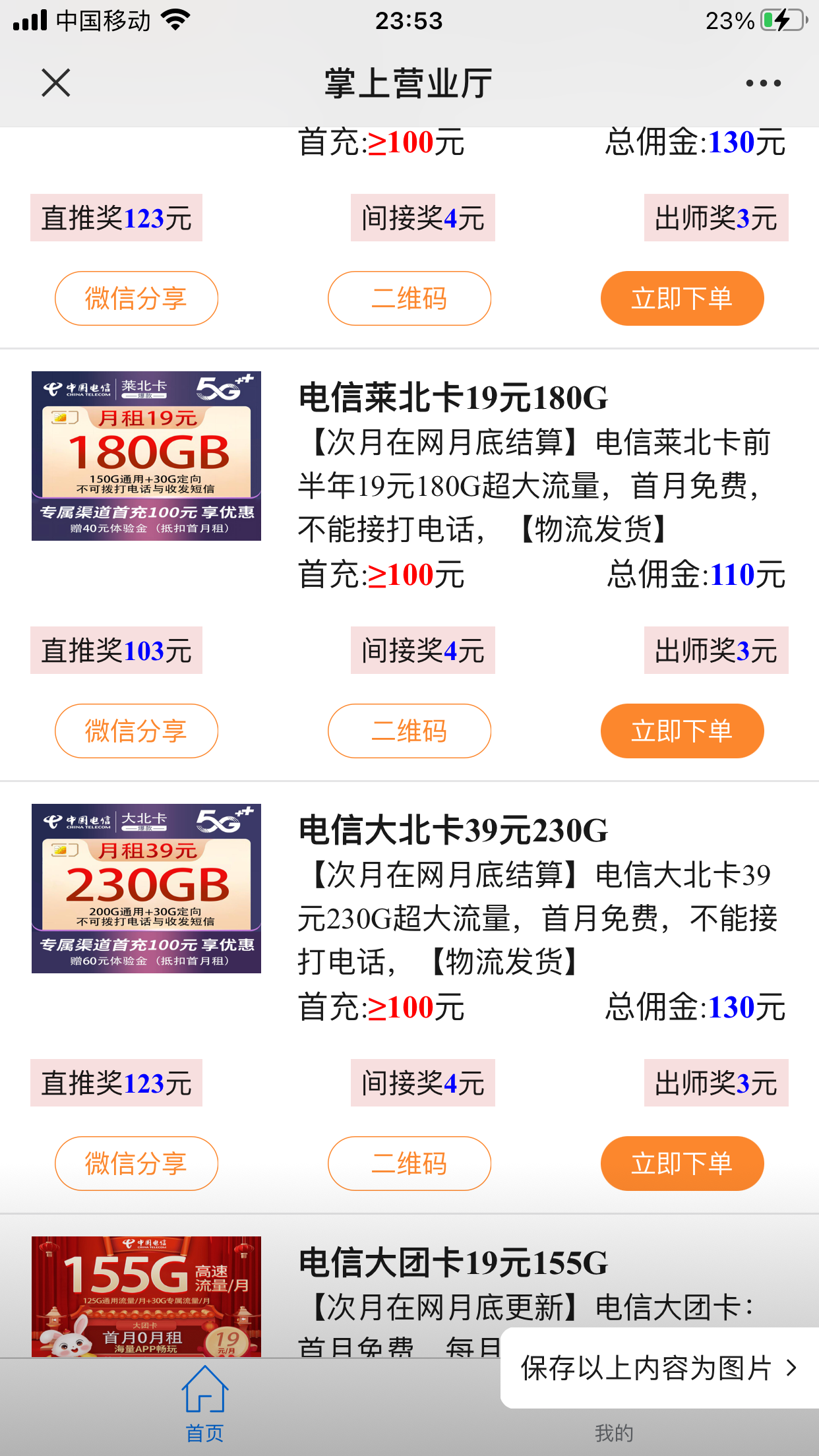The width and height of the screenshot is (819, 1456).
Task: Open the 电信莱北卡 180GB card image
Action: click(146, 456)
